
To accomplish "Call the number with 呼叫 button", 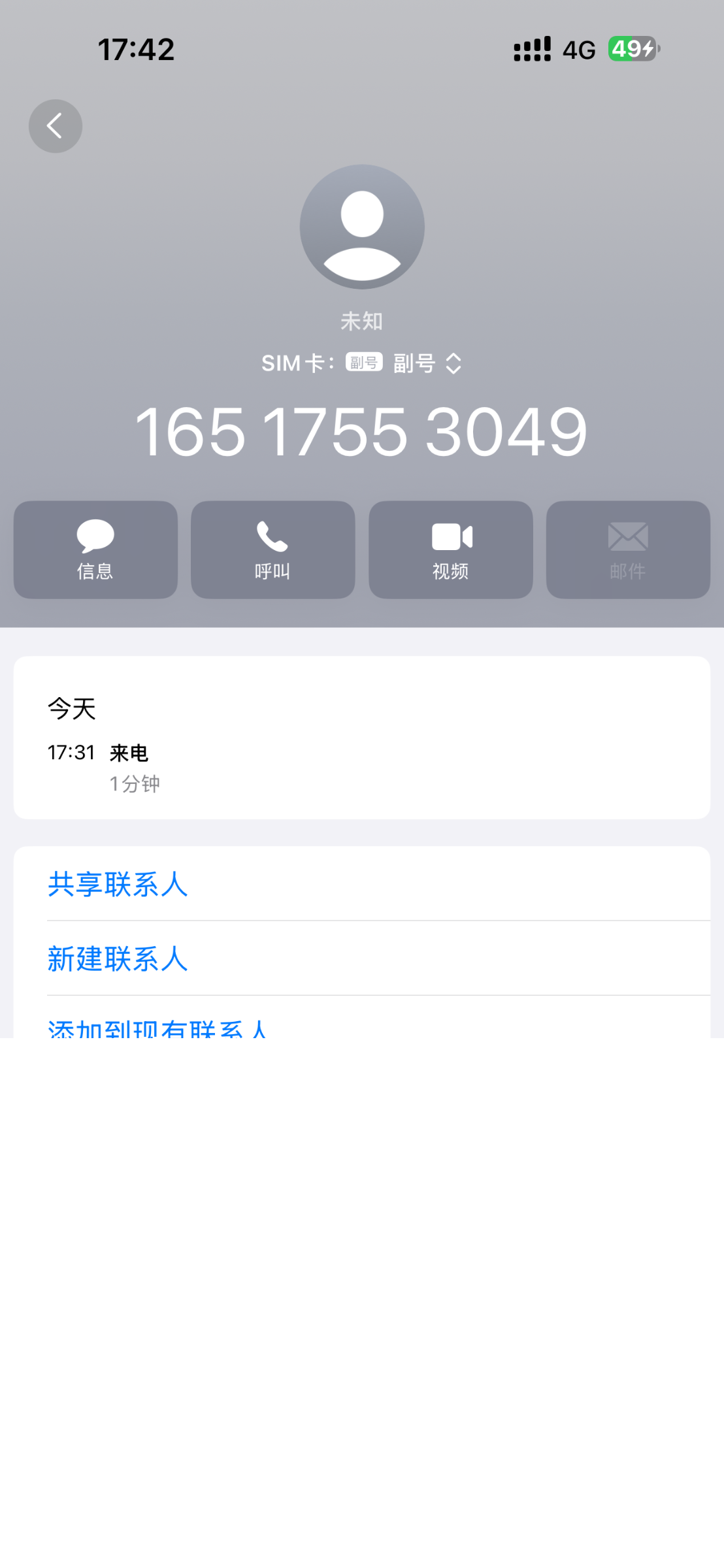I will tap(272, 550).
